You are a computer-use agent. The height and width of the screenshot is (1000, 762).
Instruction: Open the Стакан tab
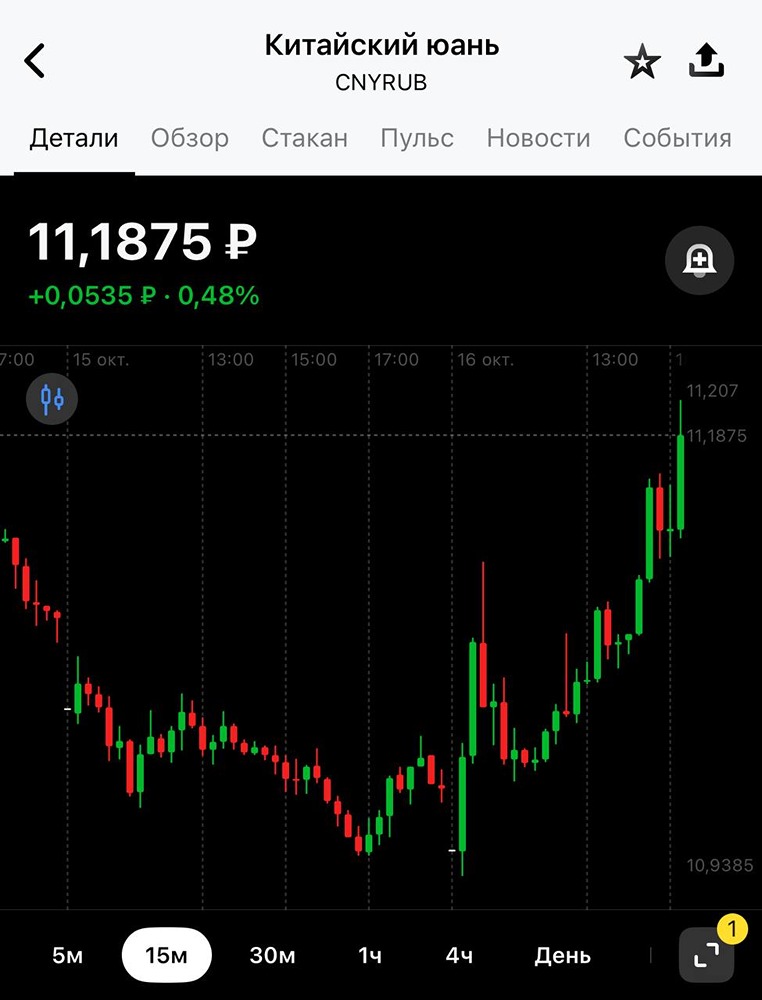[x=305, y=138]
